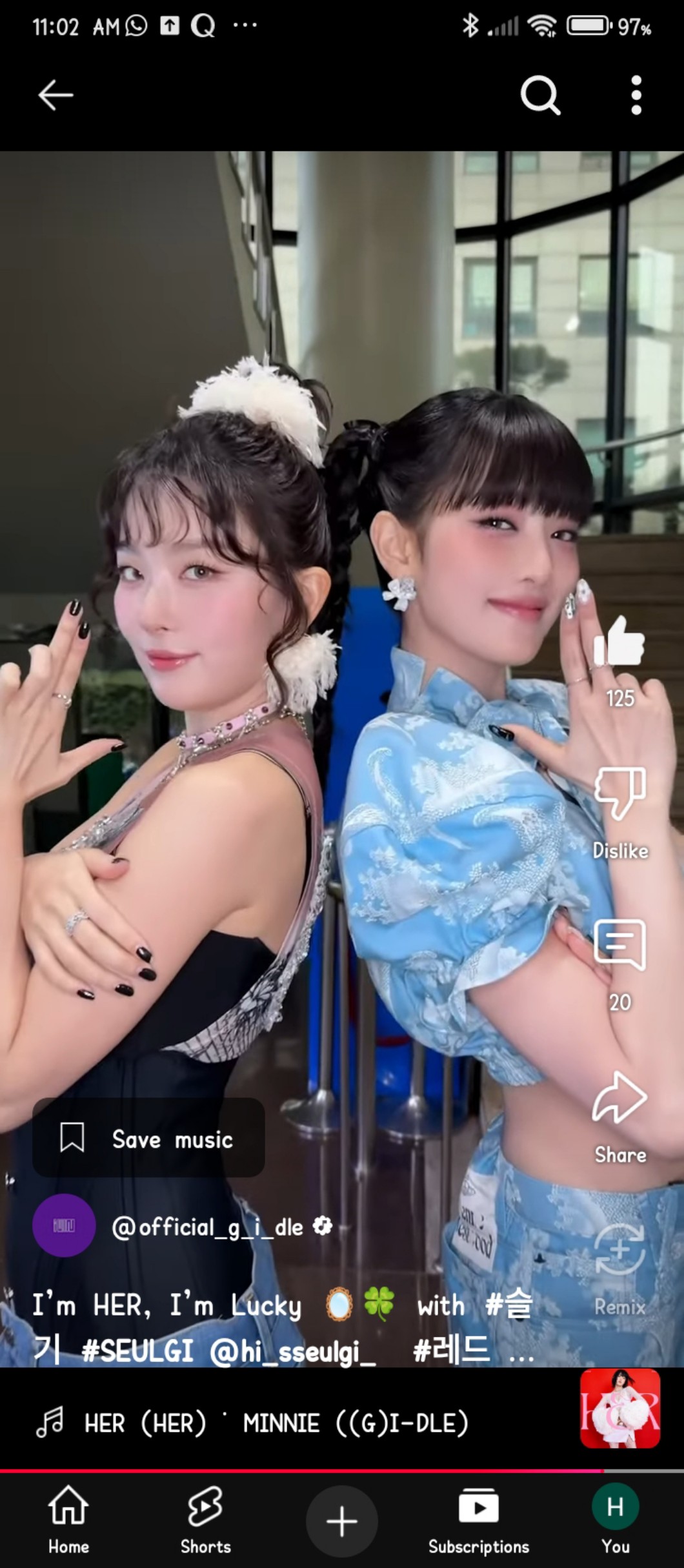Open the search icon

[540, 96]
